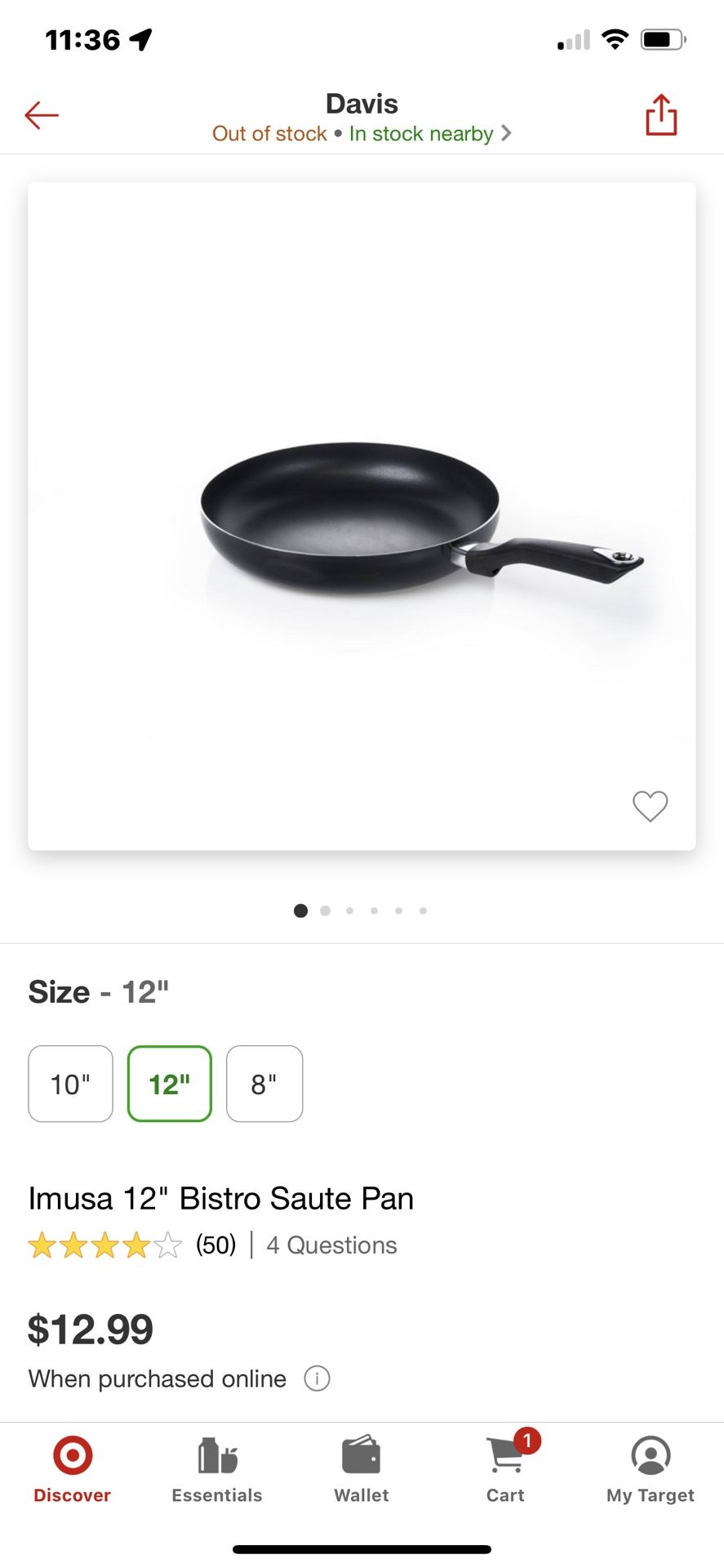
Task: Tap the info icon next to purchase details
Action: coord(317,1379)
